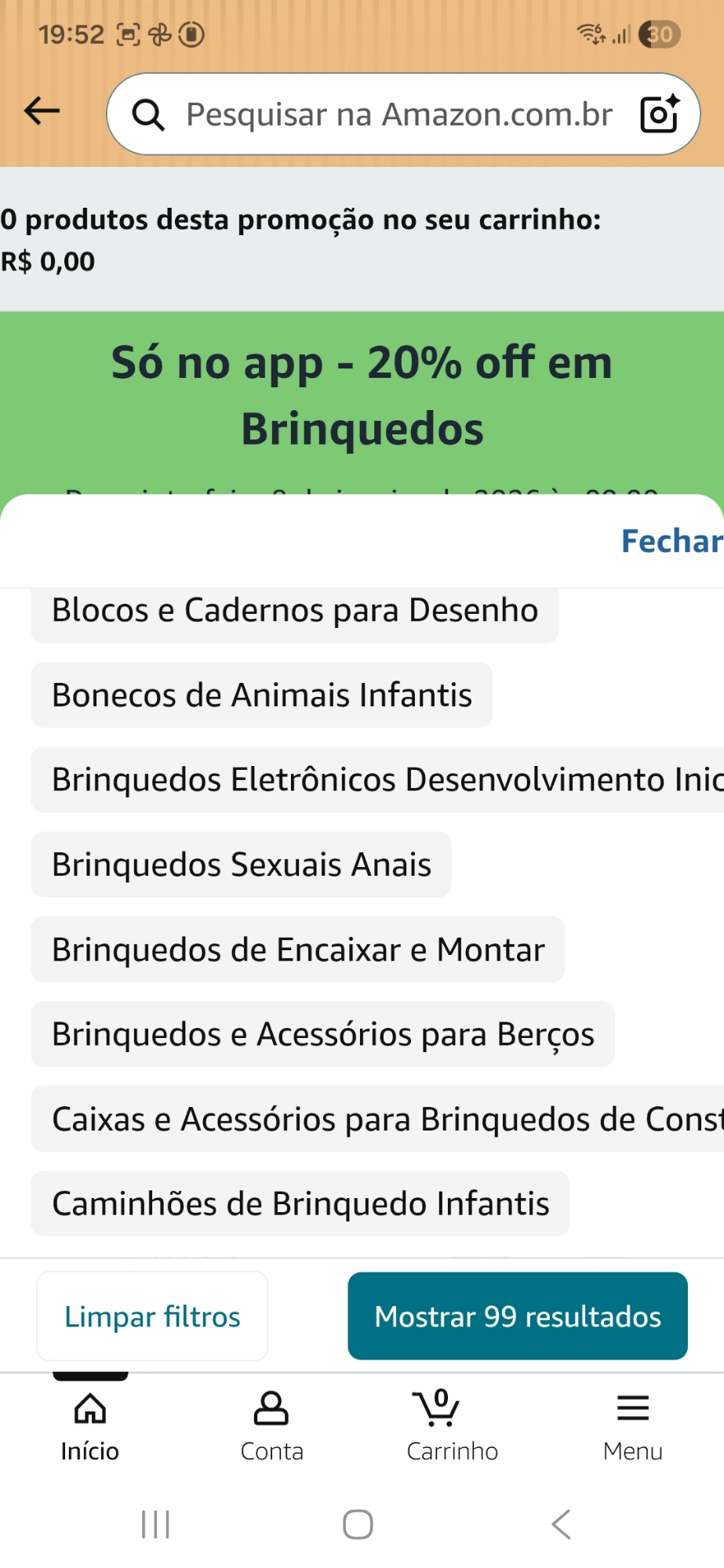Choose the Bonecos de Animais Infantis chip
Screen dimensions: 724x1568
coord(261,695)
